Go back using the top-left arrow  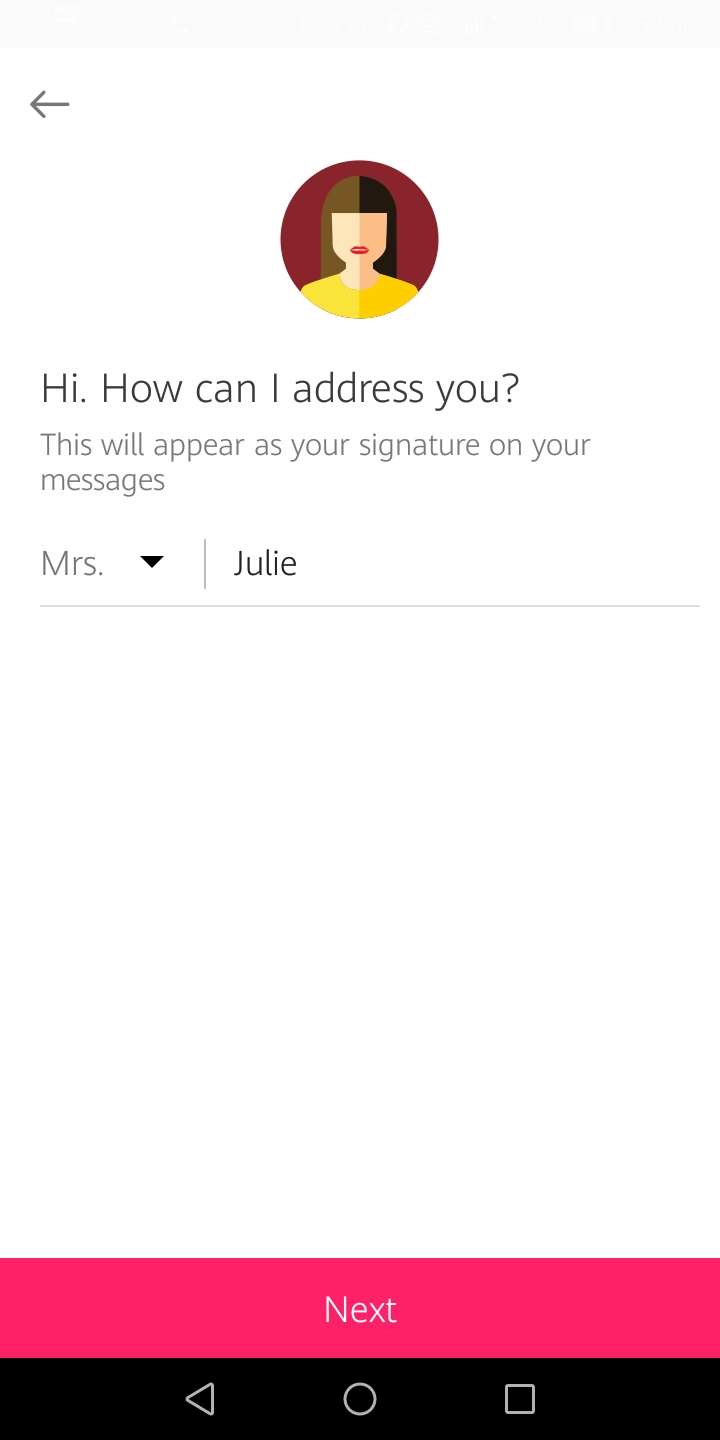[x=49, y=104]
